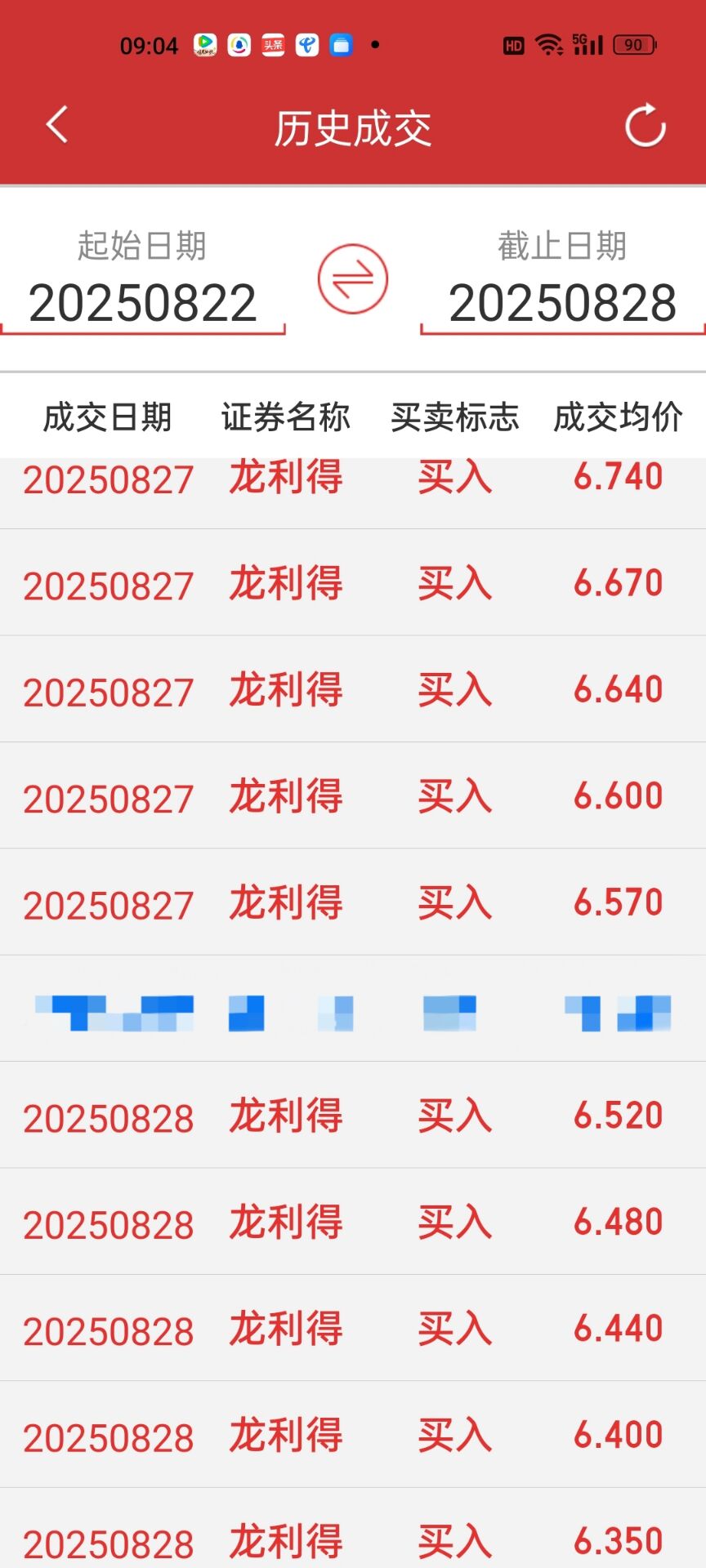Open the 20250828 trade at 6.480
Screen dimensions: 706x1568
pos(353,1222)
